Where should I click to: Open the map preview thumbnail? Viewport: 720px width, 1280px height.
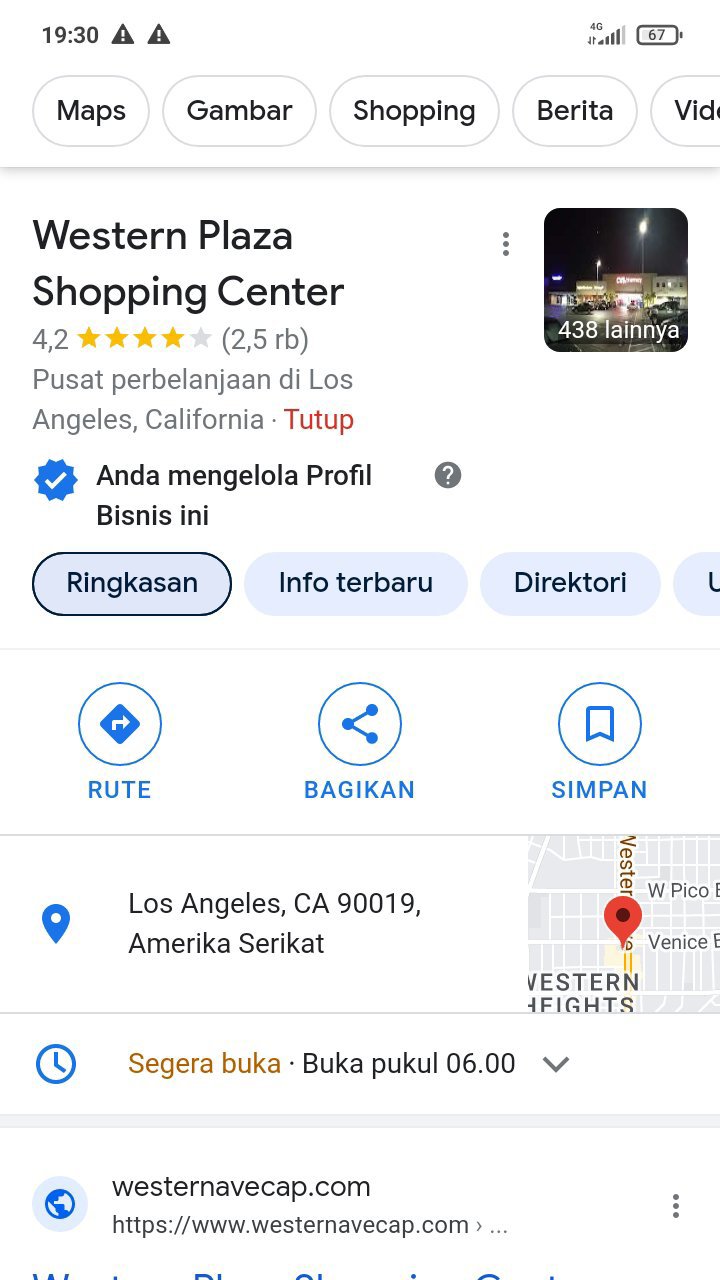624,924
